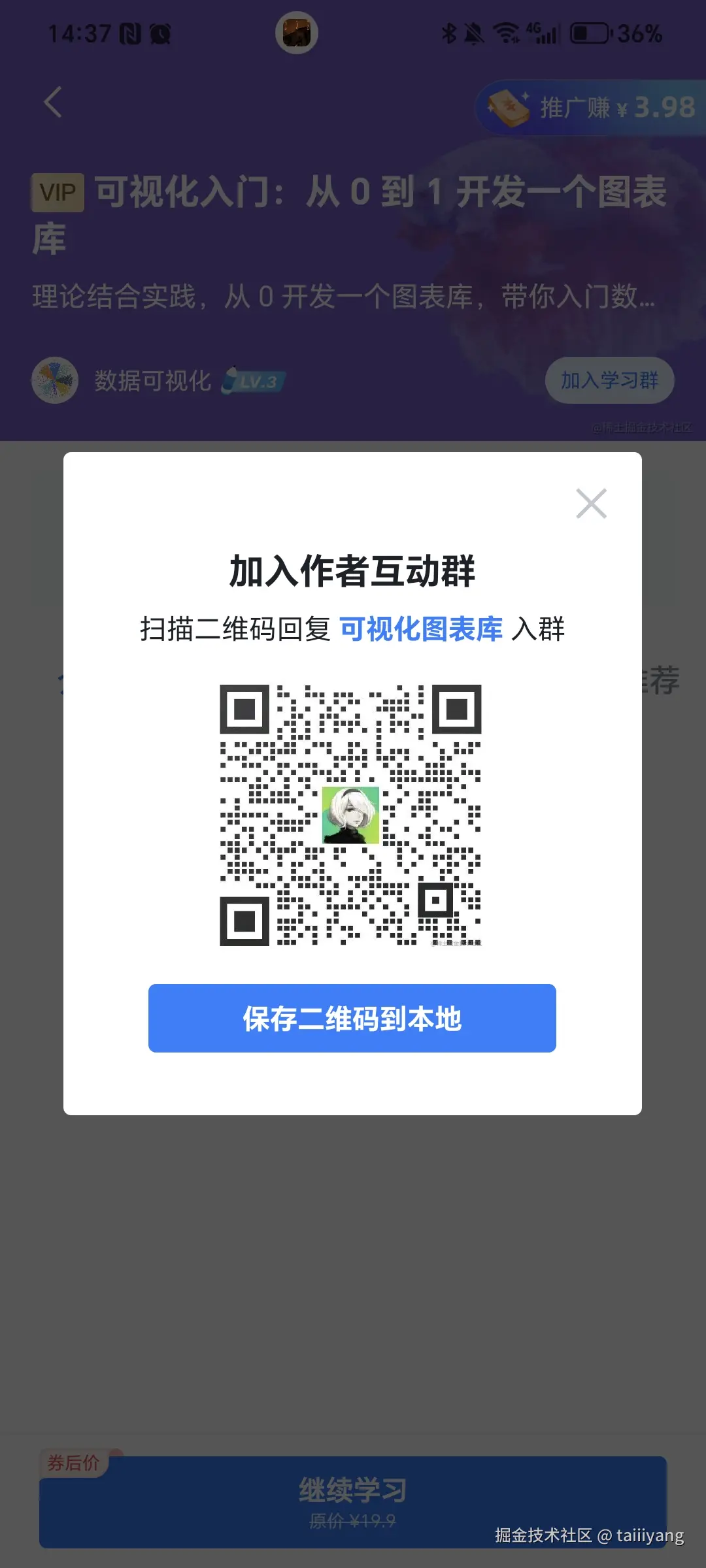This screenshot has height=1568, width=706.
Task: Open the 可视化图表库 blue link
Action: (x=422, y=629)
